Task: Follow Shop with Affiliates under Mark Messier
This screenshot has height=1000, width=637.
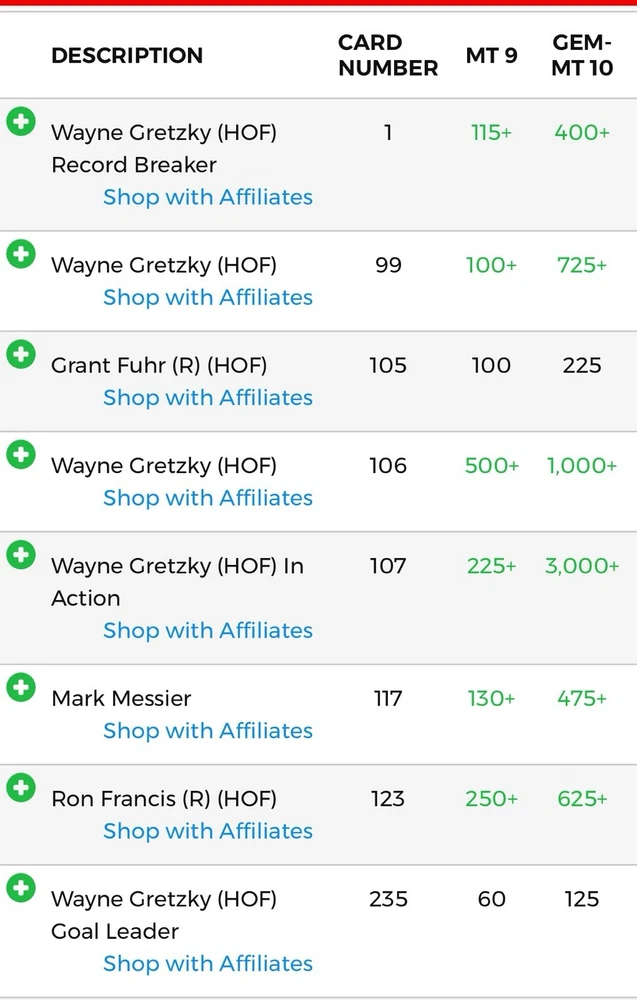Action: point(208,730)
